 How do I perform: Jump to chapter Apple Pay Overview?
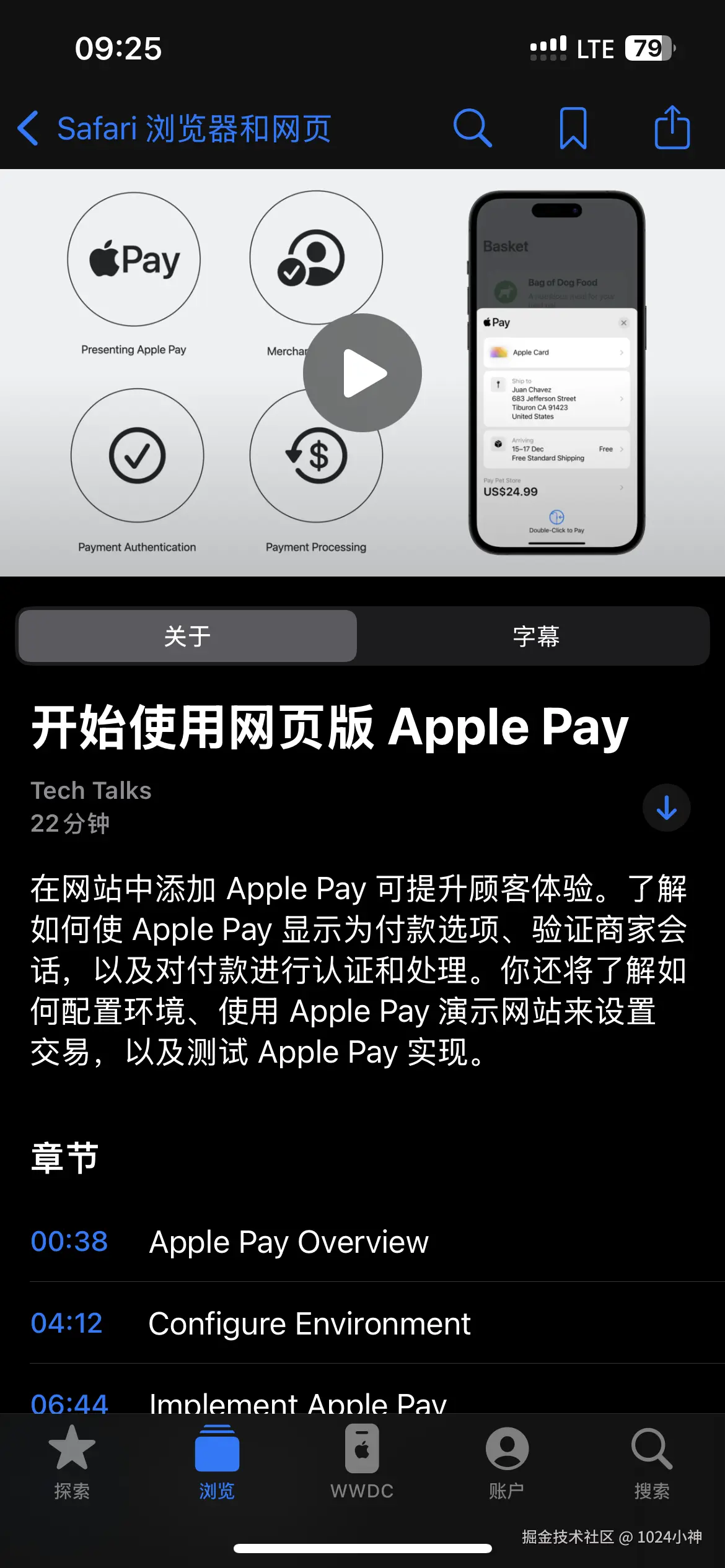click(289, 1242)
